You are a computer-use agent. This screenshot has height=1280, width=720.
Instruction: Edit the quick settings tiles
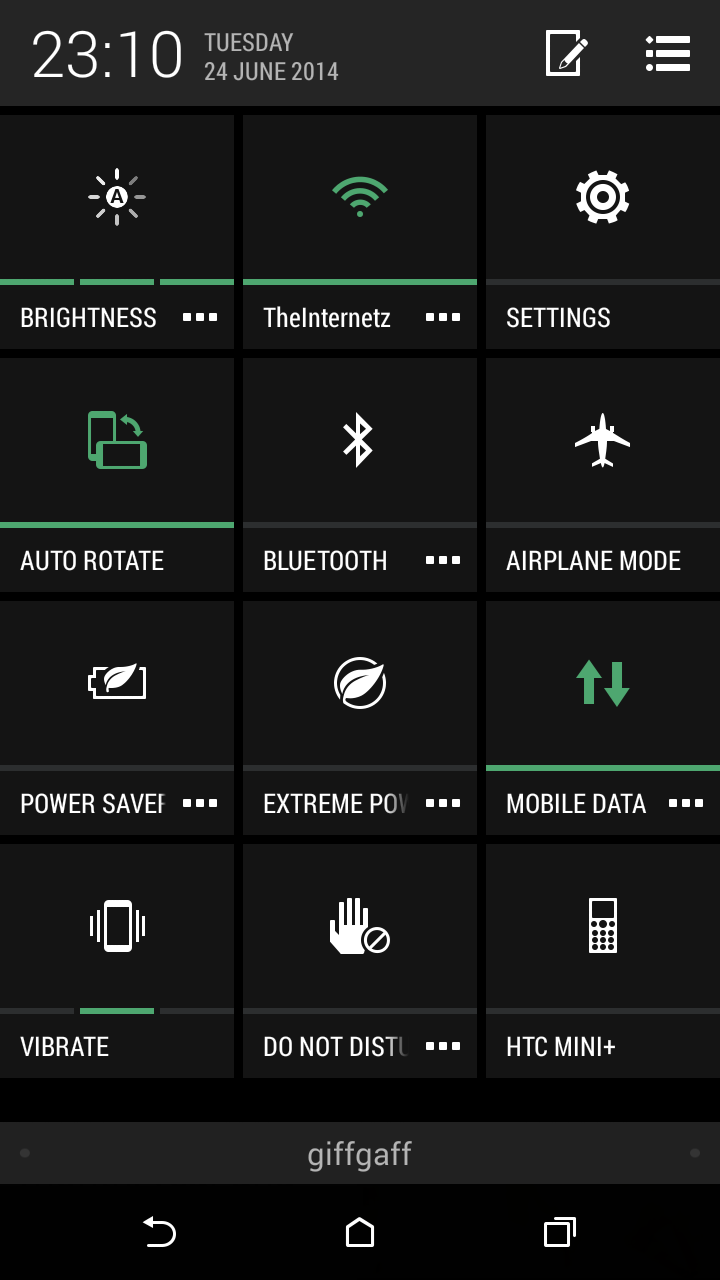(567, 53)
